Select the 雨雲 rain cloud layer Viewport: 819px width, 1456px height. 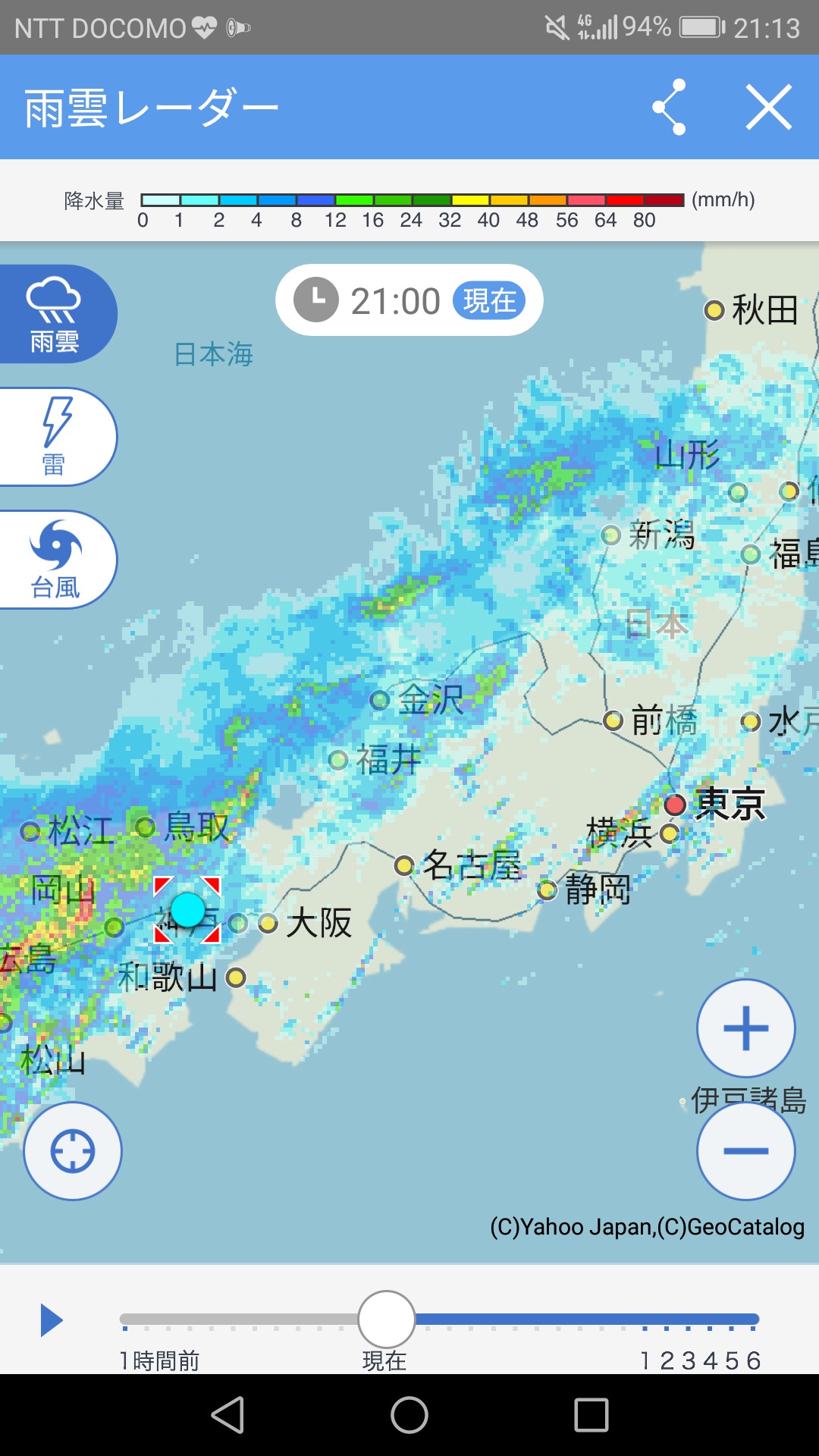(55, 315)
